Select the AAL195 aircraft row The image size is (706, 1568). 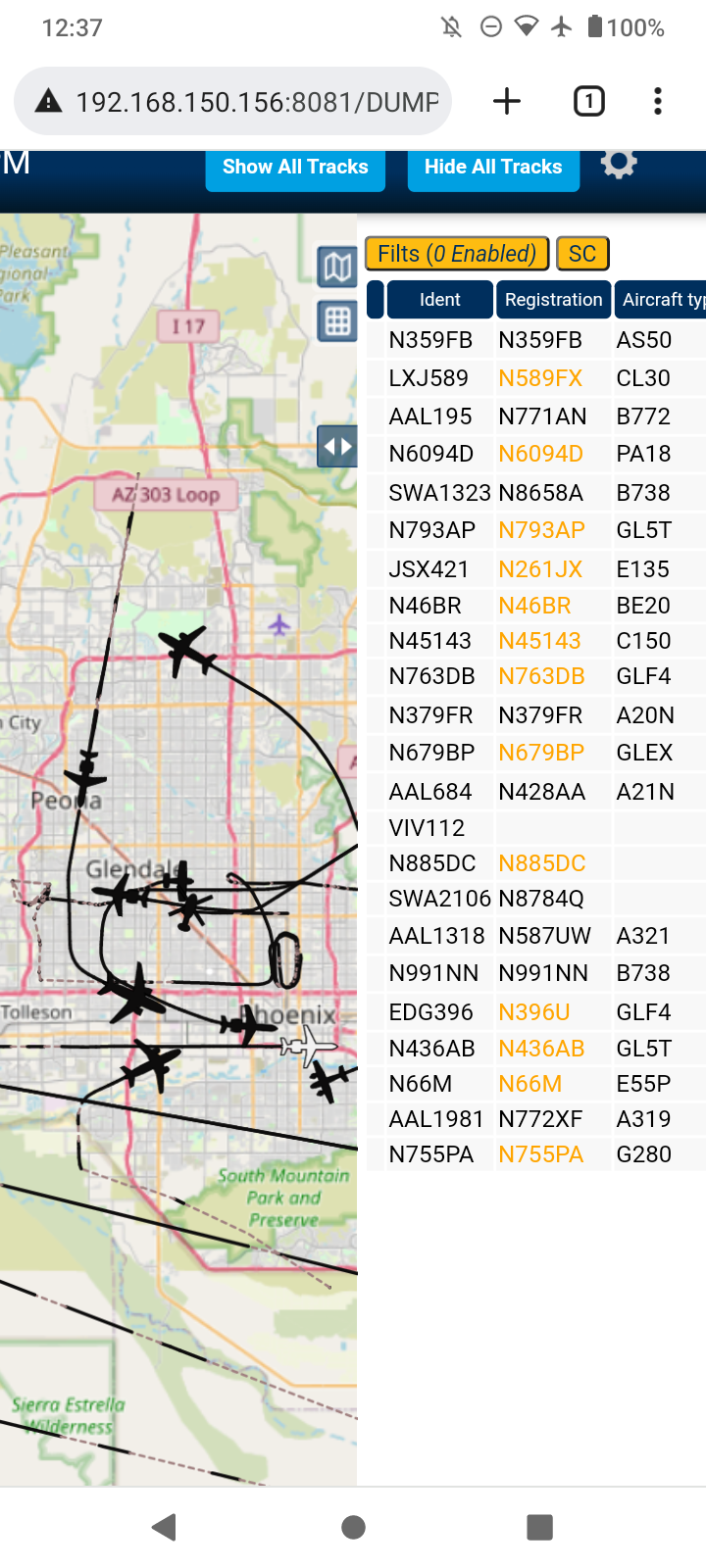[x=536, y=416]
